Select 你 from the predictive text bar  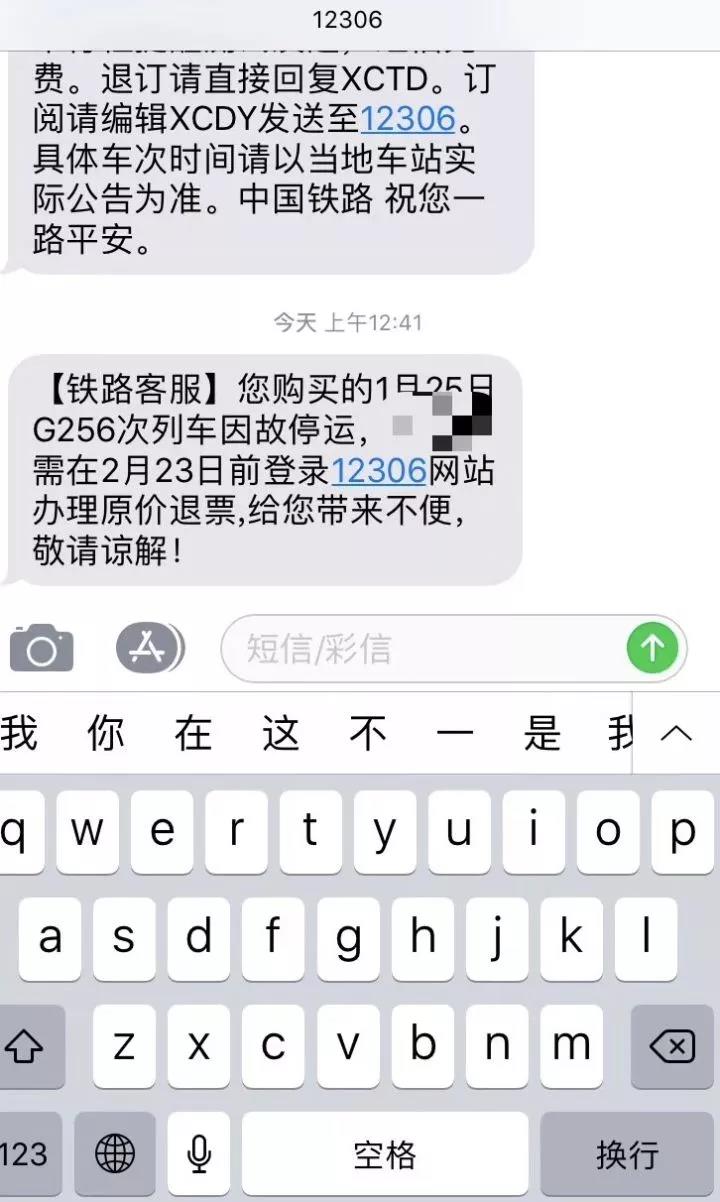(x=104, y=733)
